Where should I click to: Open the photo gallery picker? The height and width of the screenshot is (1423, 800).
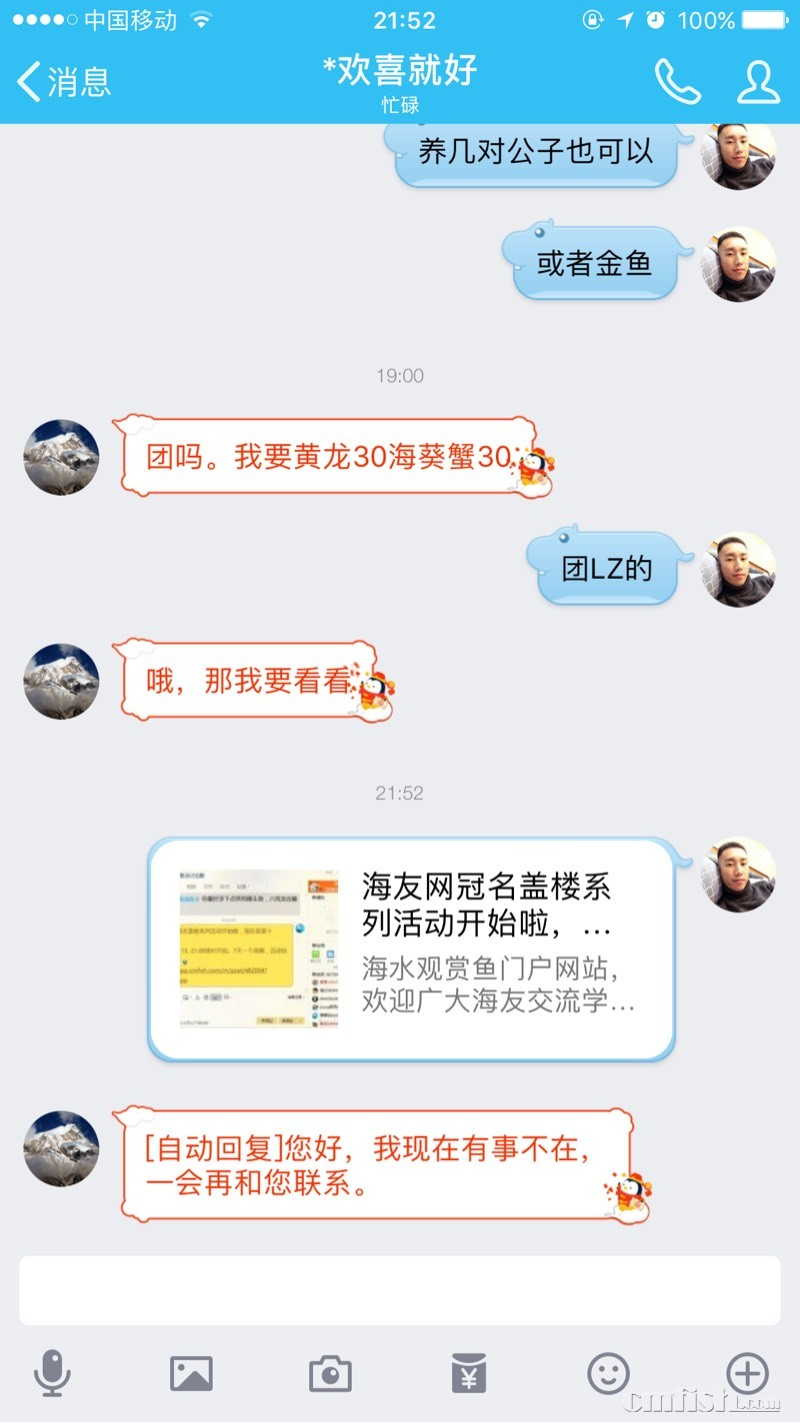point(191,1373)
